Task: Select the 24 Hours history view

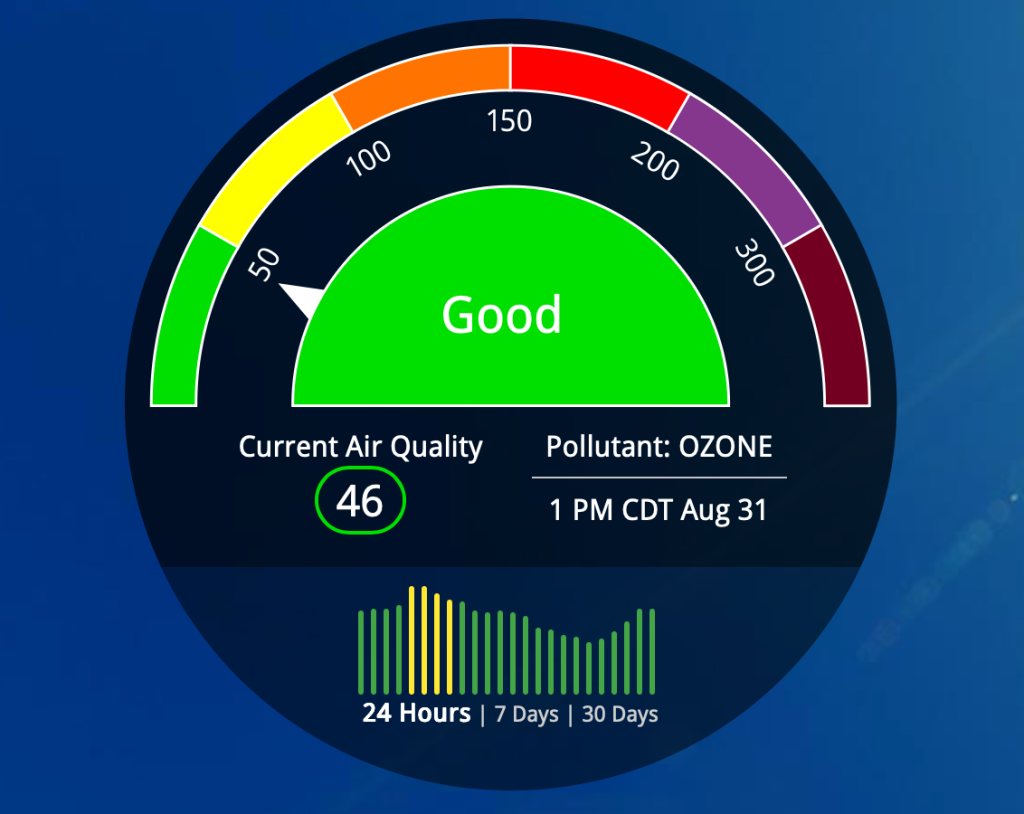Action: click(x=417, y=713)
